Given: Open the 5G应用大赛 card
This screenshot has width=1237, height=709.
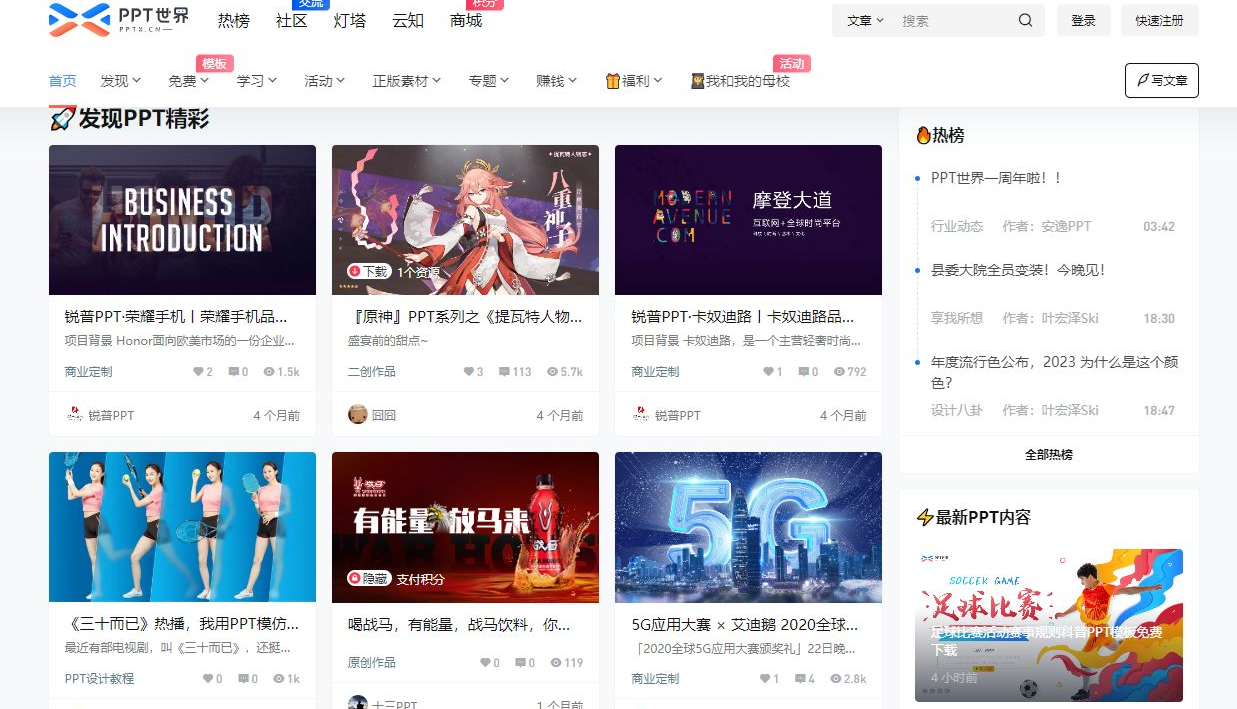Looking at the screenshot, I should click(748, 527).
